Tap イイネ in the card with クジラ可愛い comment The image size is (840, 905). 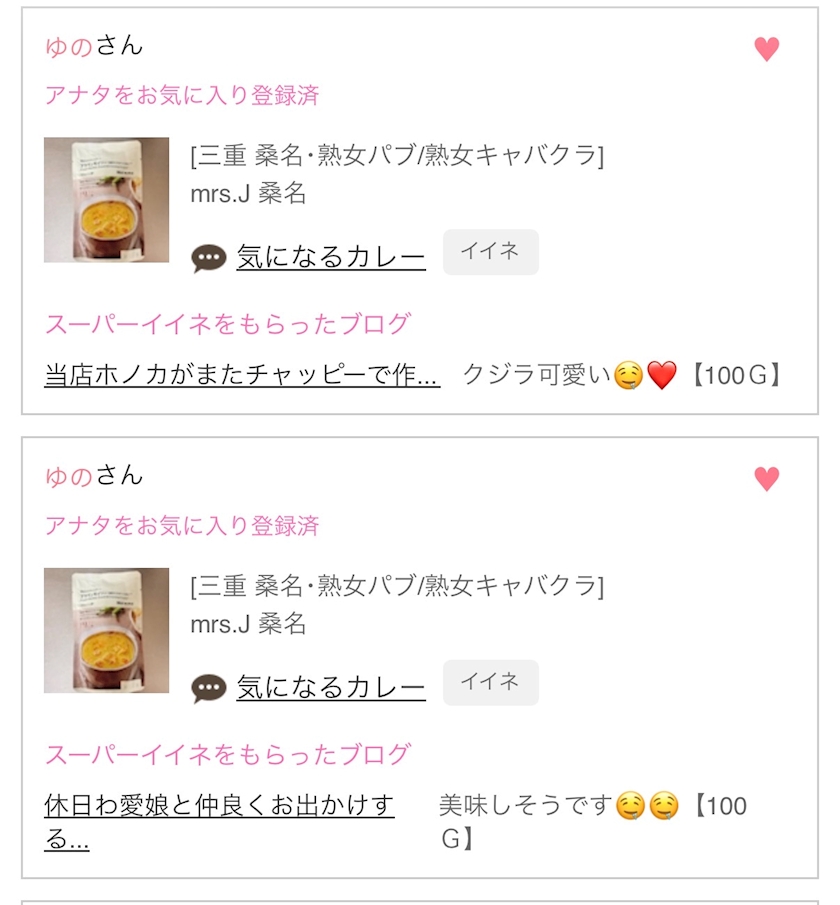490,252
